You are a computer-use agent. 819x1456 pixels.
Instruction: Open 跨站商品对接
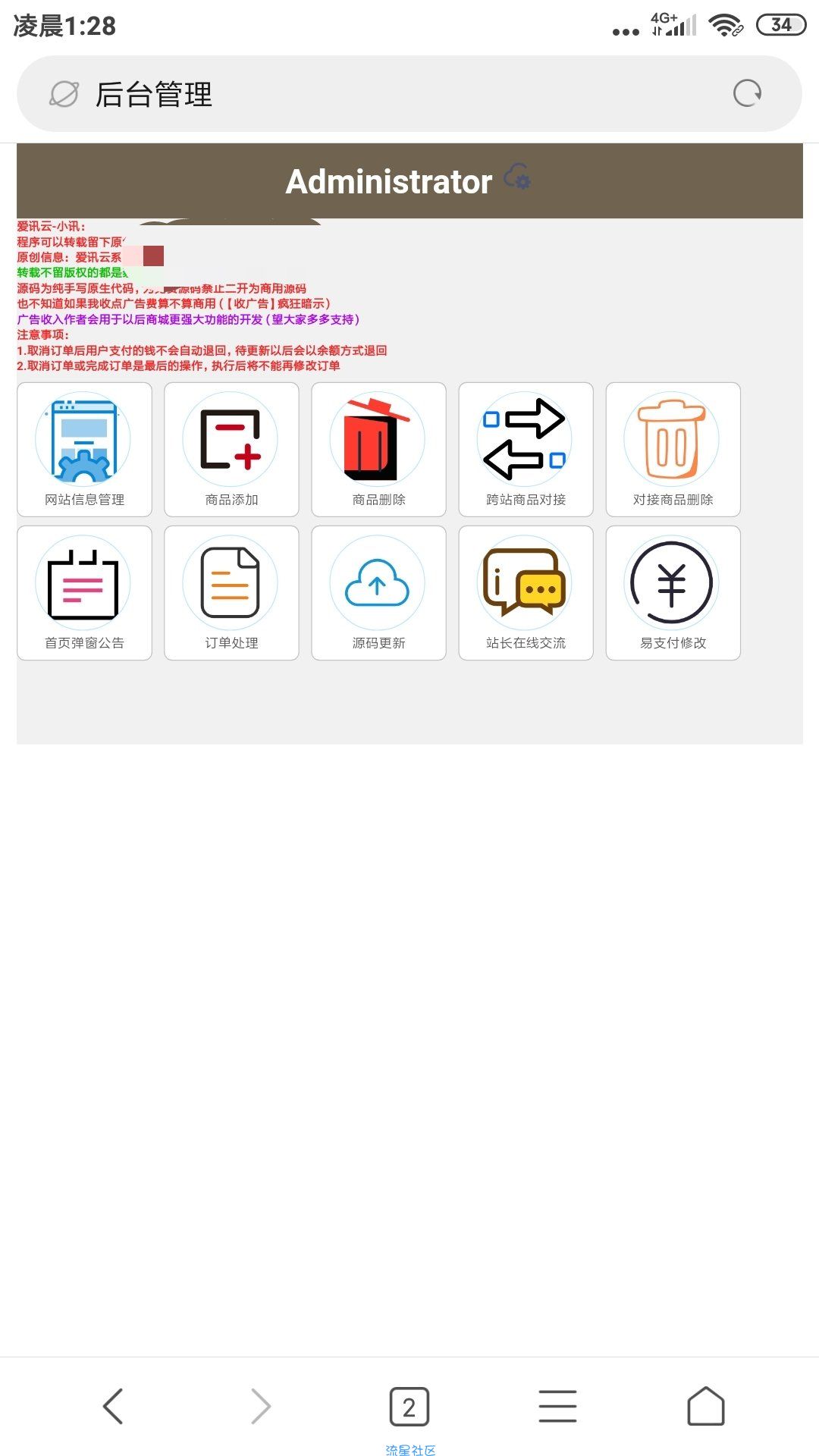pos(526,450)
